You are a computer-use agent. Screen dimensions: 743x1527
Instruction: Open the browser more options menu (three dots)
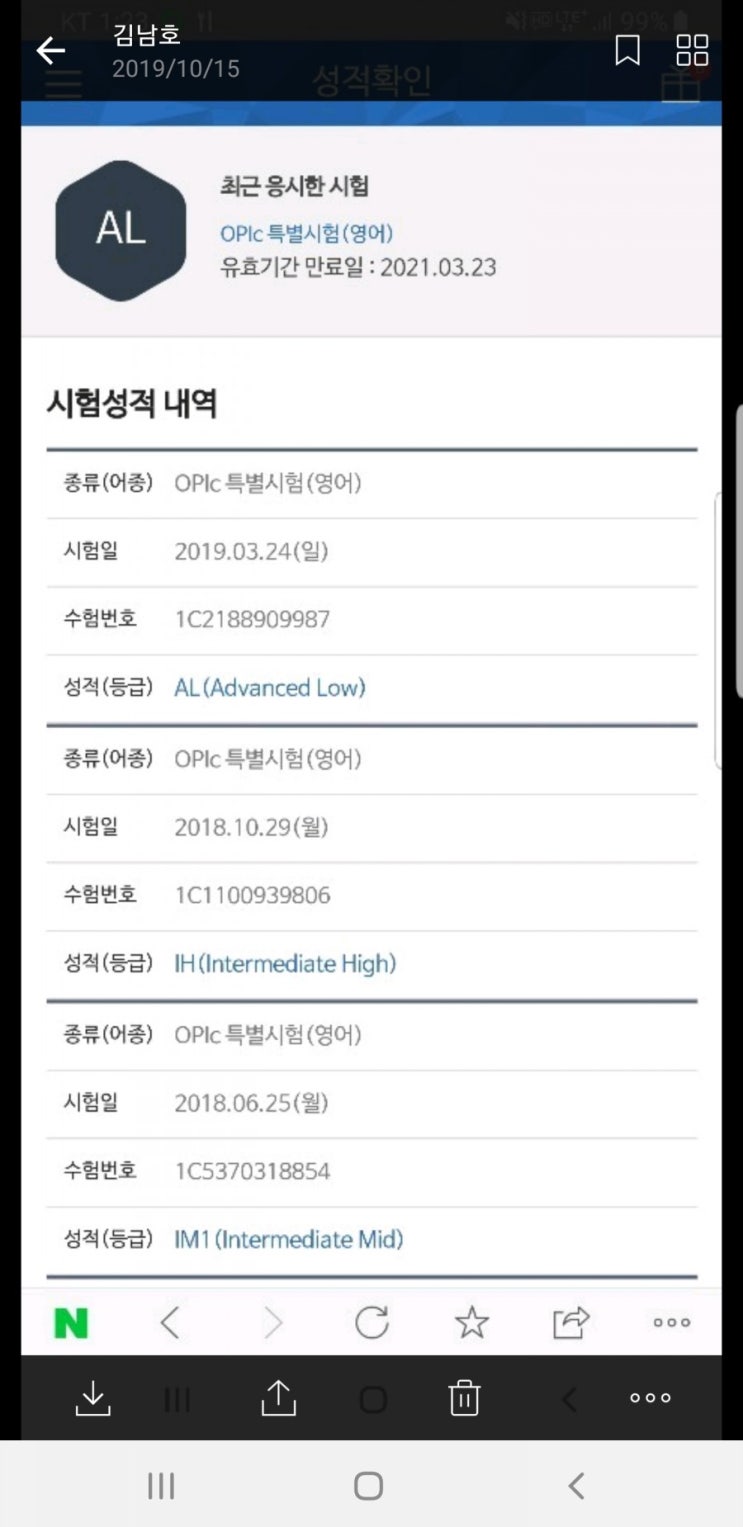669,1322
